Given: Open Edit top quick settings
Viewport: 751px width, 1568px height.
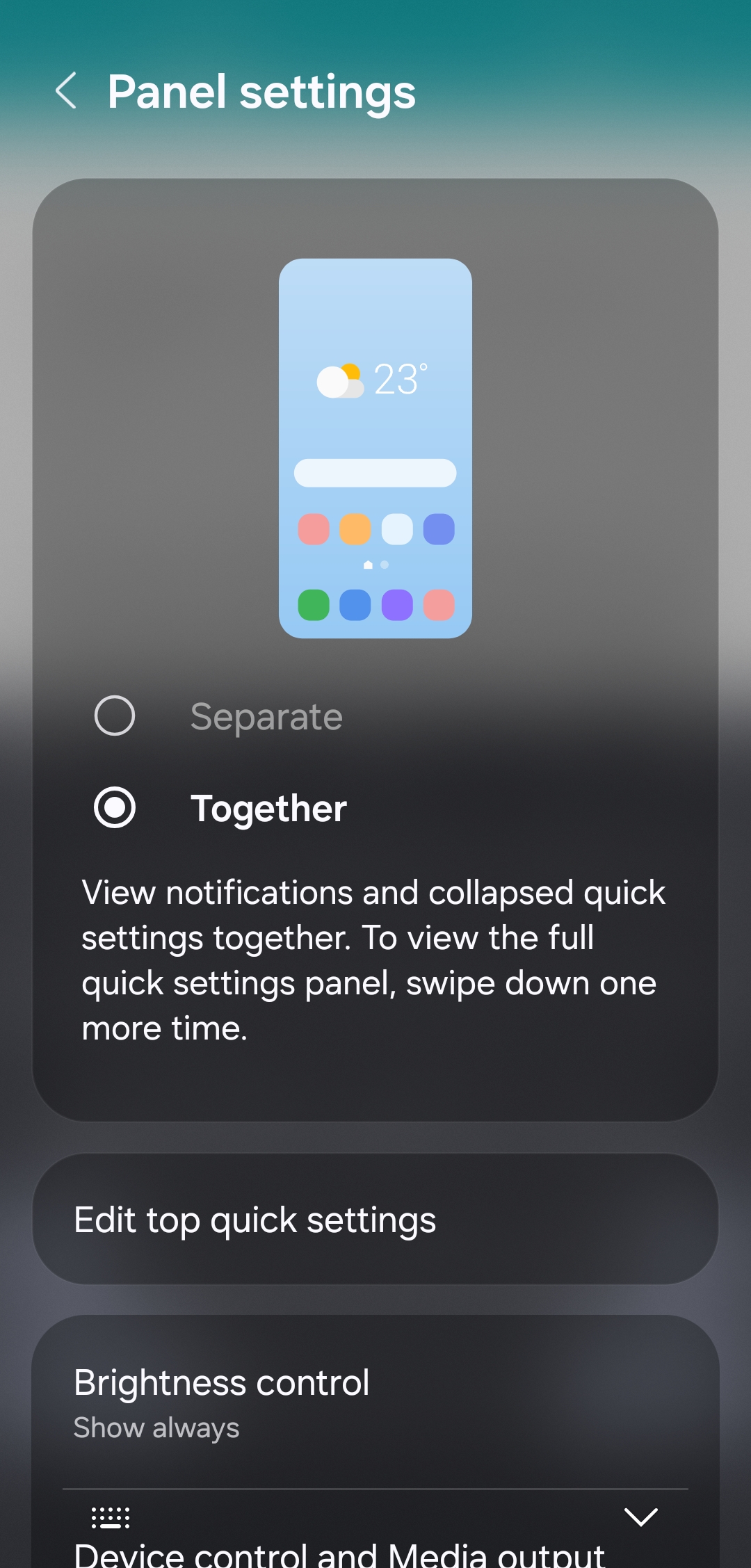Looking at the screenshot, I should tap(375, 1220).
